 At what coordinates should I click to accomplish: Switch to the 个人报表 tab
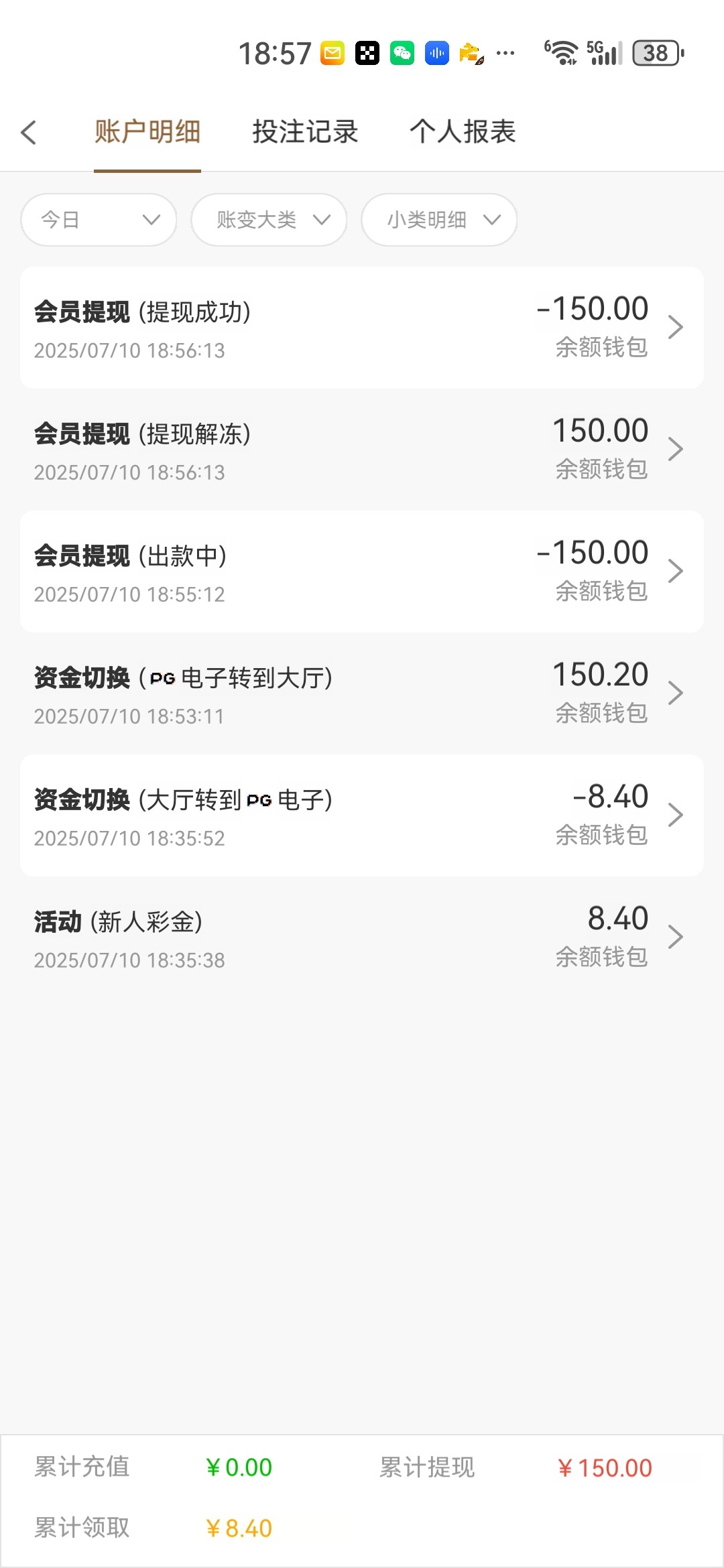coord(463,132)
